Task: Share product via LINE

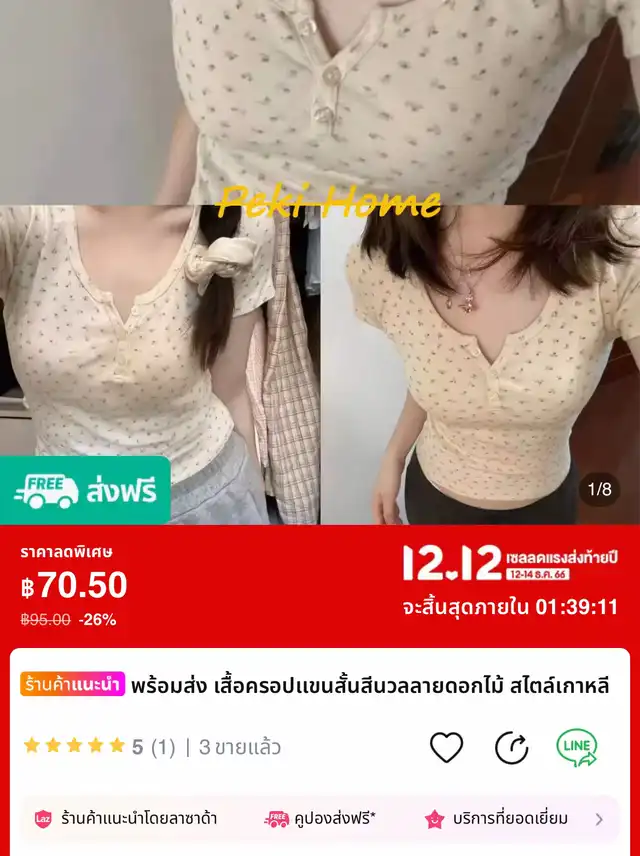Action: pos(577,747)
